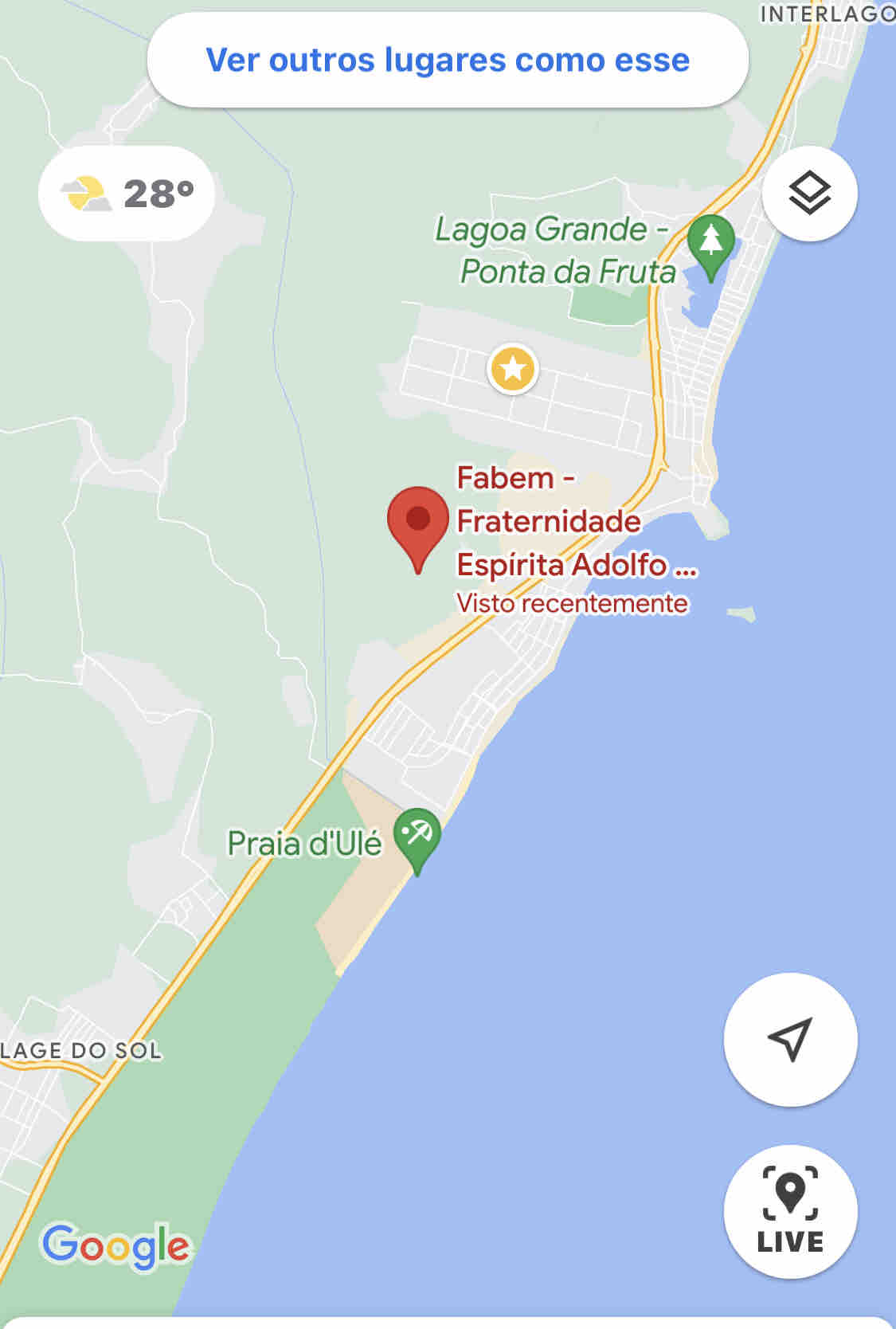
Task: Launch Live View mode
Action: (x=790, y=1211)
